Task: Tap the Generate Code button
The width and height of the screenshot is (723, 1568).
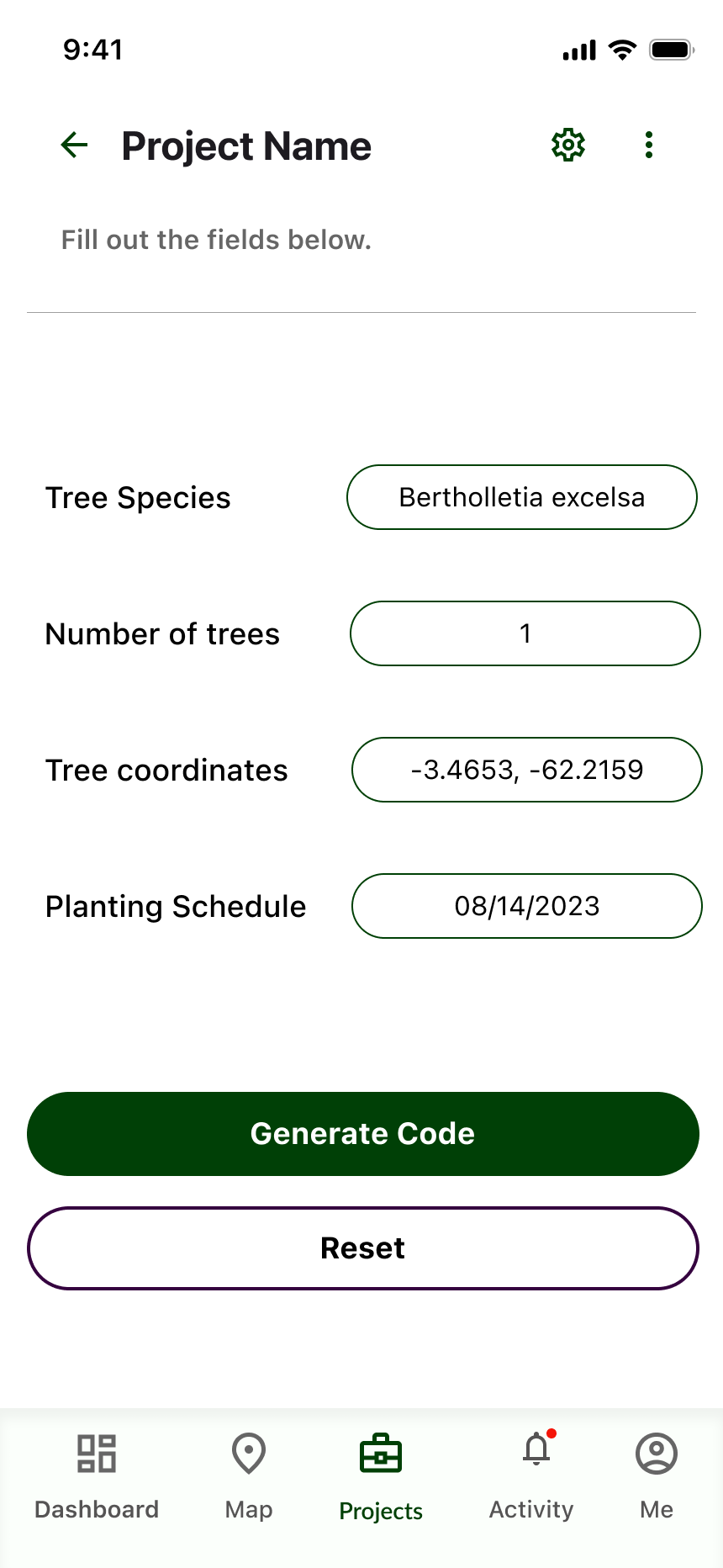Action: tap(362, 1134)
